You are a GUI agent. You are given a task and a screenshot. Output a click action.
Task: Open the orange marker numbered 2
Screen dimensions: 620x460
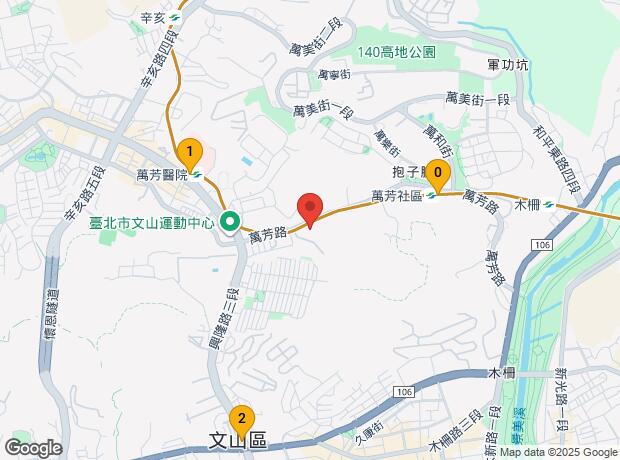point(240,417)
